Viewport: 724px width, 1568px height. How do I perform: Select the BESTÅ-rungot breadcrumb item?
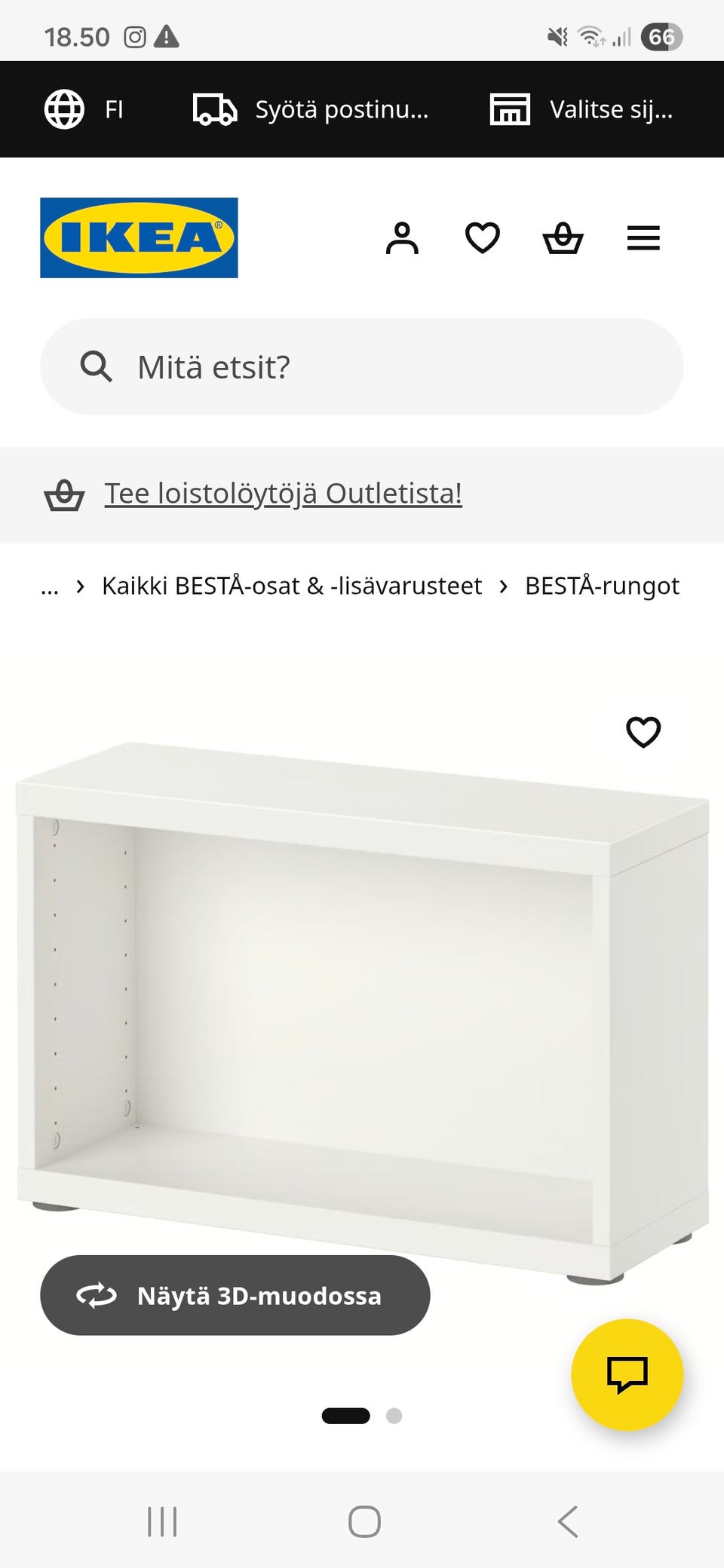[601, 586]
